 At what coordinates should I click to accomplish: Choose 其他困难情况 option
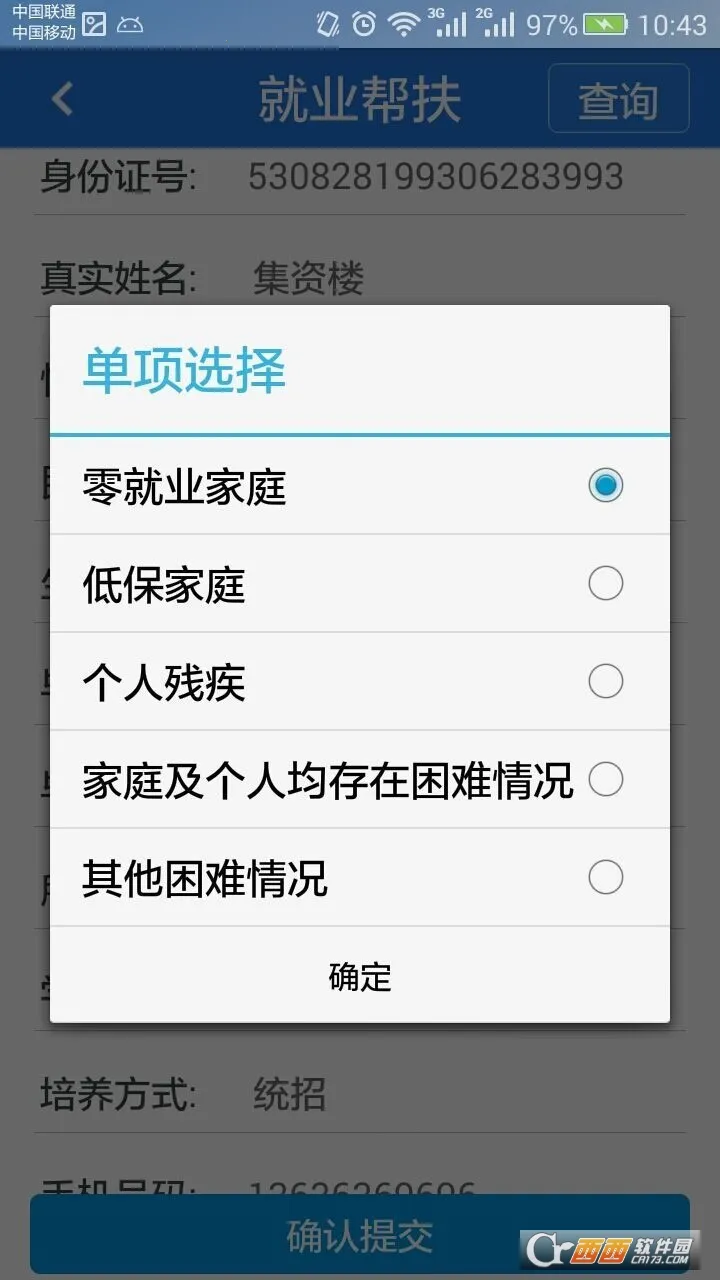pyautogui.click(x=359, y=878)
